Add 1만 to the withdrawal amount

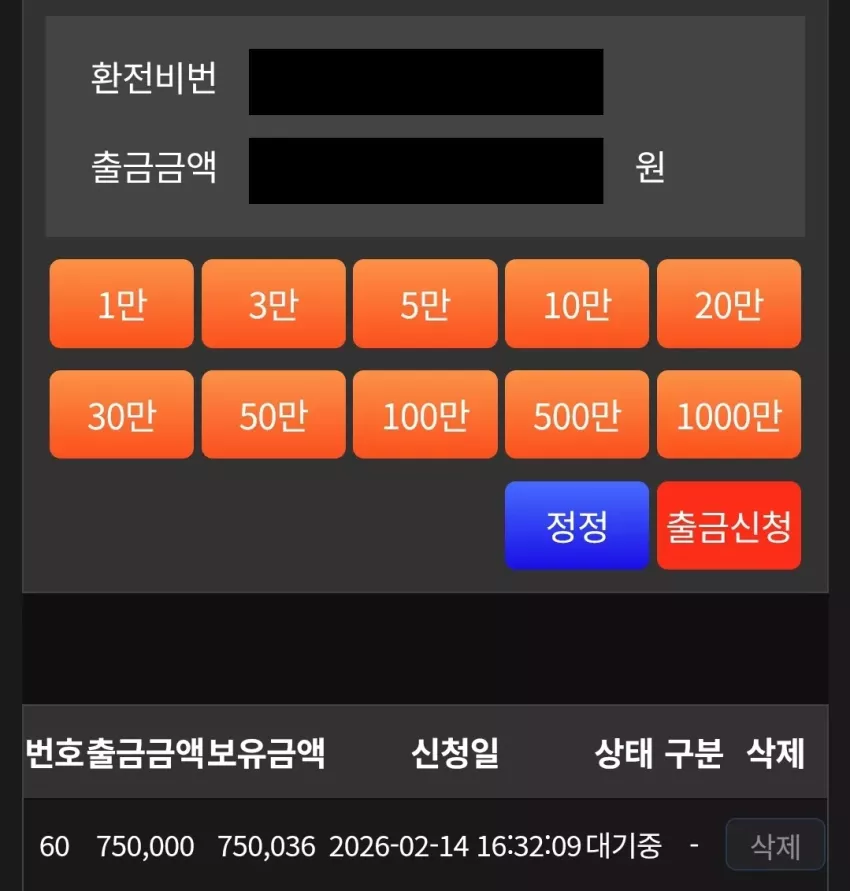[x=122, y=303]
